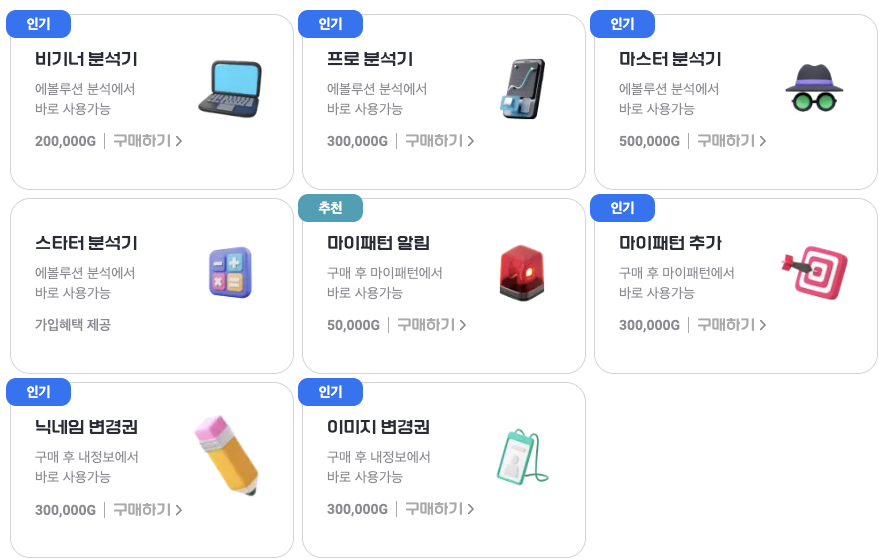Tap 구매하기 for 마이패턴 추가
Image resolution: width=887 pixels, height=560 pixels.
tap(731, 325)
